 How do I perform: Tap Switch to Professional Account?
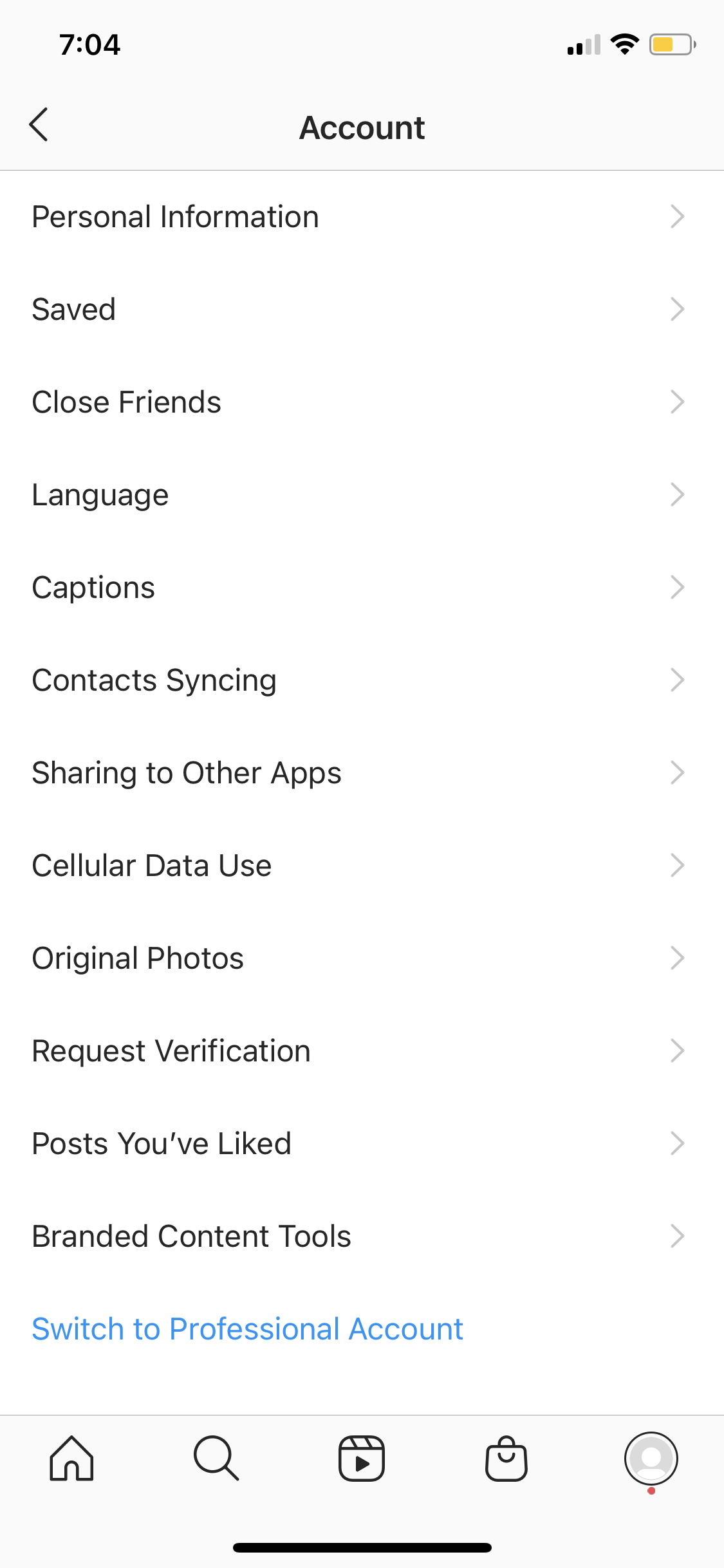coord(248,1329)
